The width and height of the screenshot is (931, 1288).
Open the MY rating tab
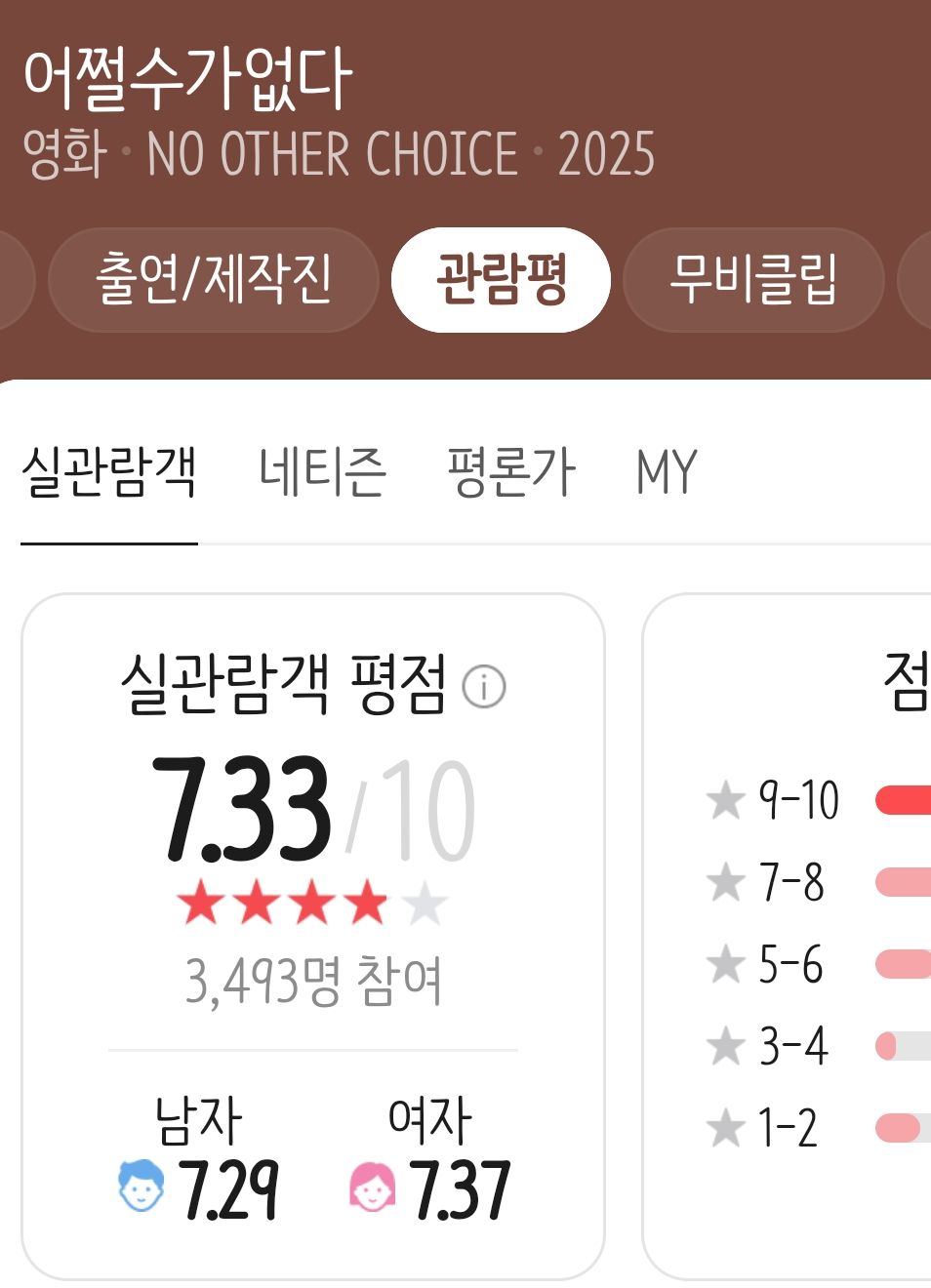[x=667, y=473]
